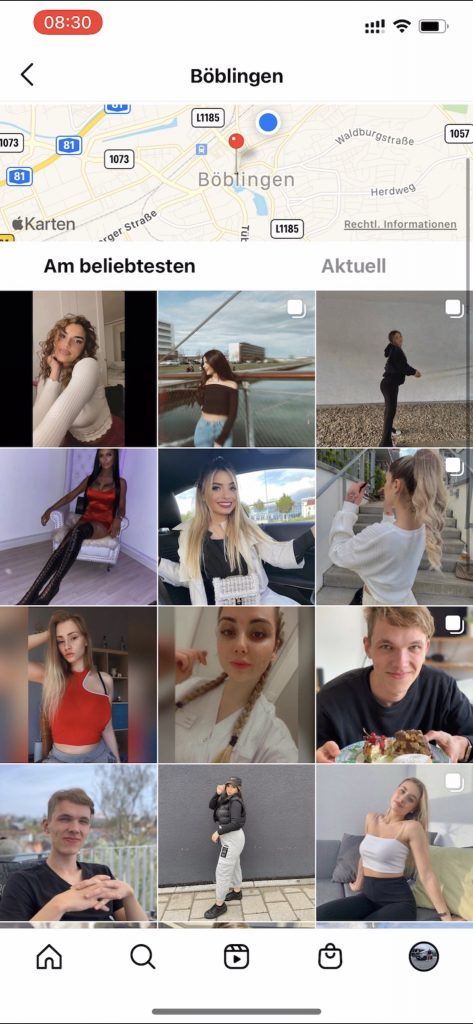
Task: Open the Shop bag tab
Action: tap(330, 956)
